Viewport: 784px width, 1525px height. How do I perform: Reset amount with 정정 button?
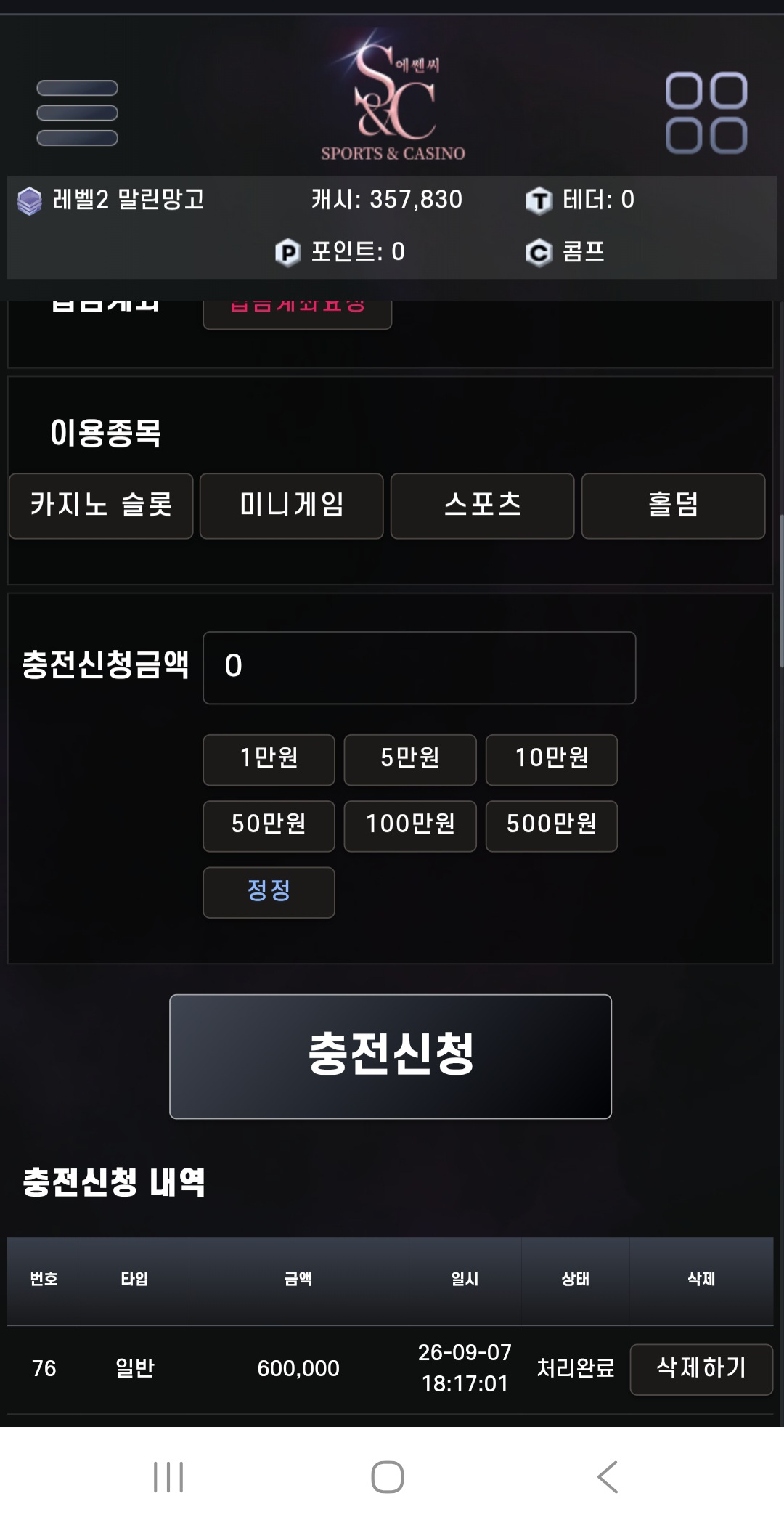(x=269, y=892)
